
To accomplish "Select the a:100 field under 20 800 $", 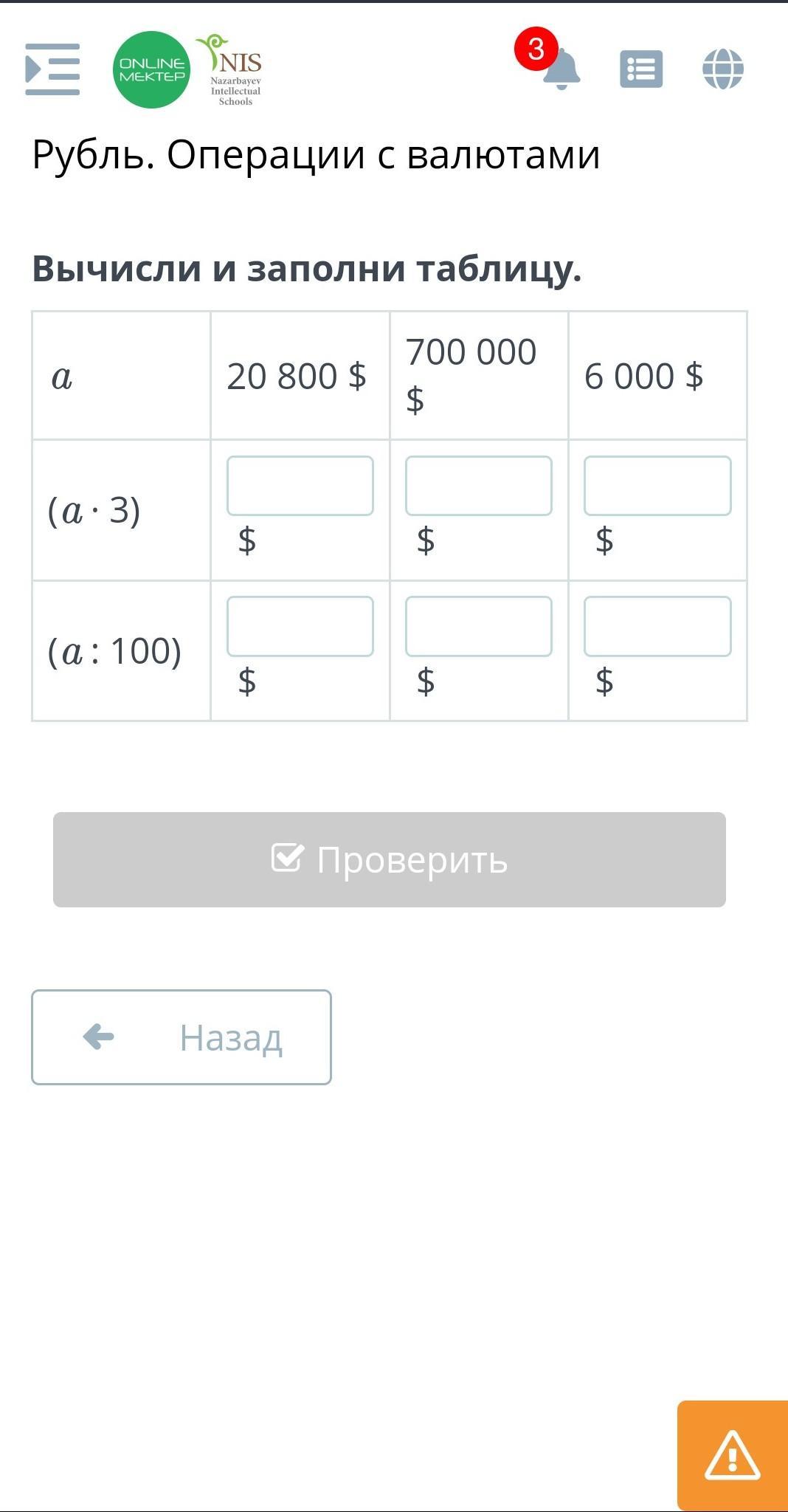I will [x=300, y=626].
